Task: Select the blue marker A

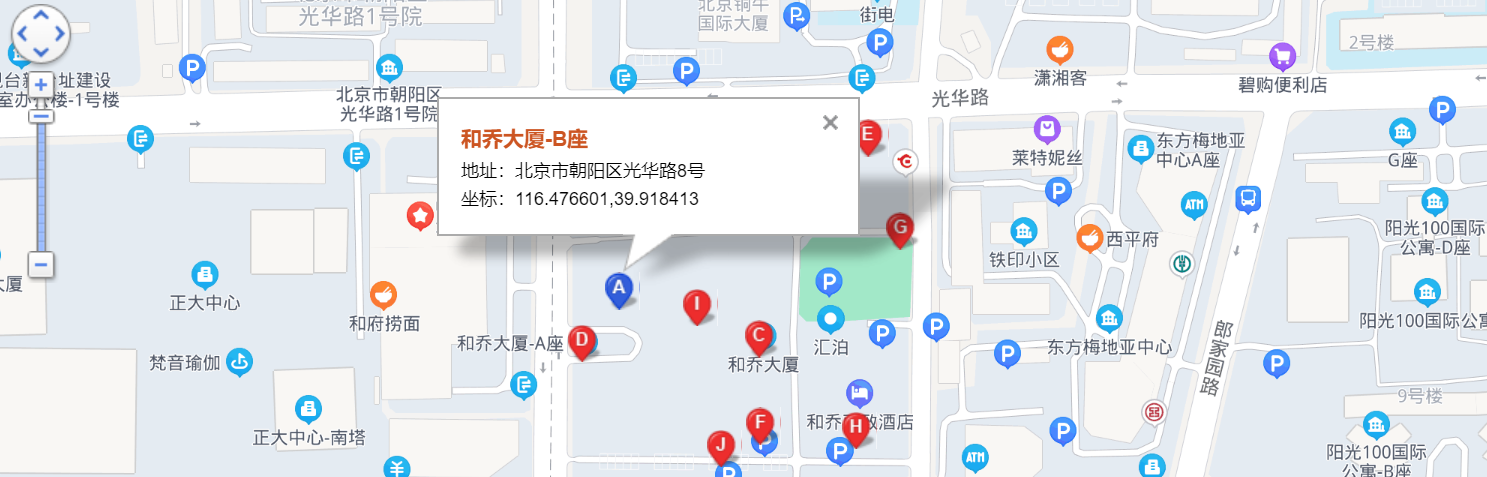Action: (x=619, y=288)
